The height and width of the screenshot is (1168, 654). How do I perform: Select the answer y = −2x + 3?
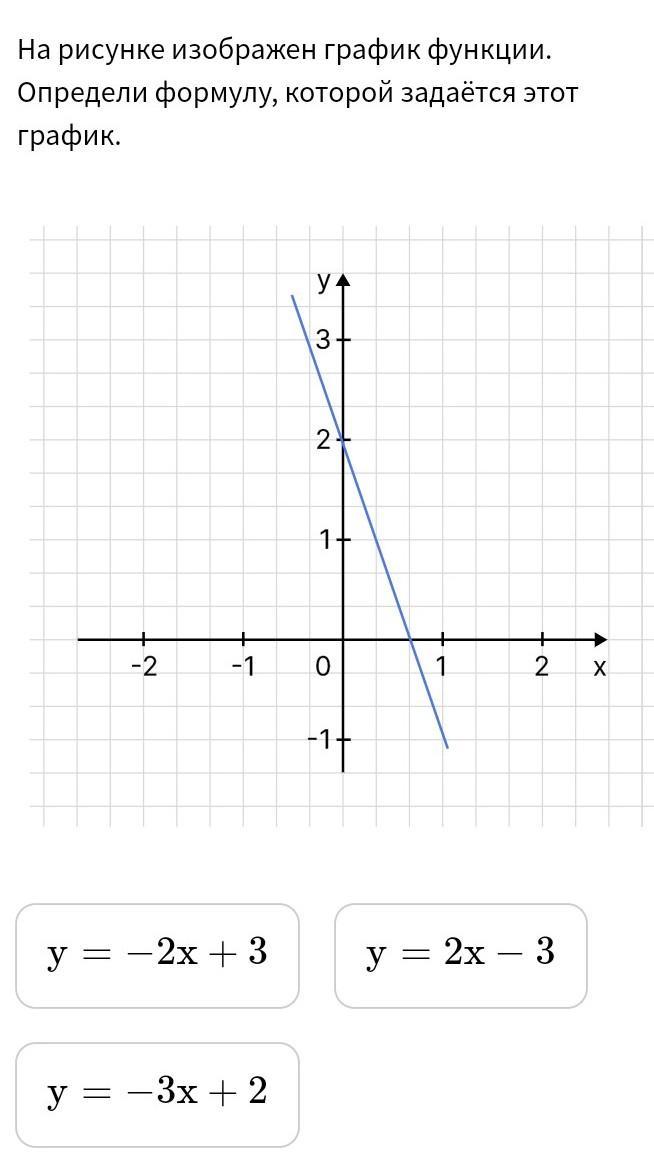point(157,956)
